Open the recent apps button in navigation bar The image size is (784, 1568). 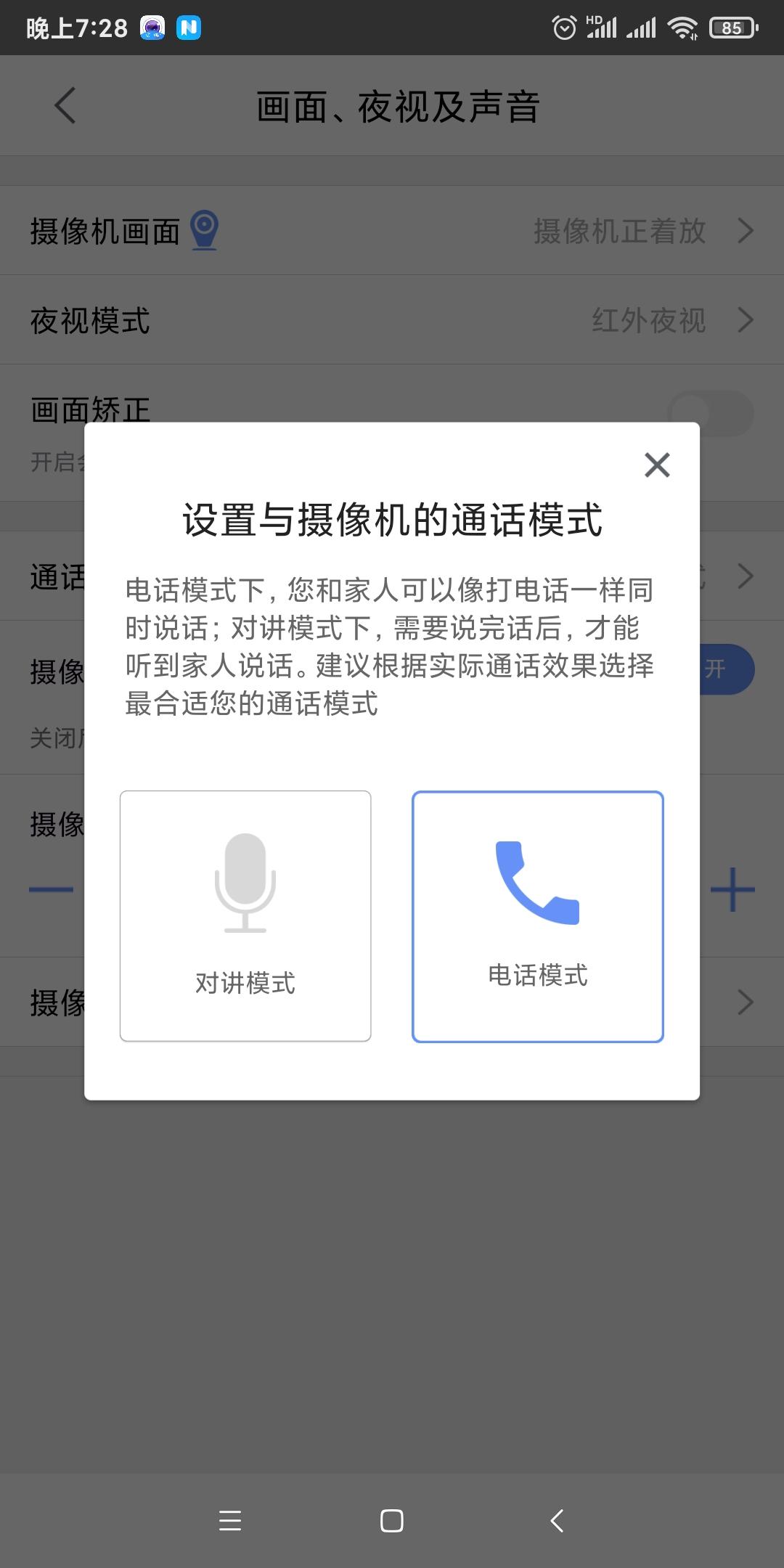point(229,1522)
